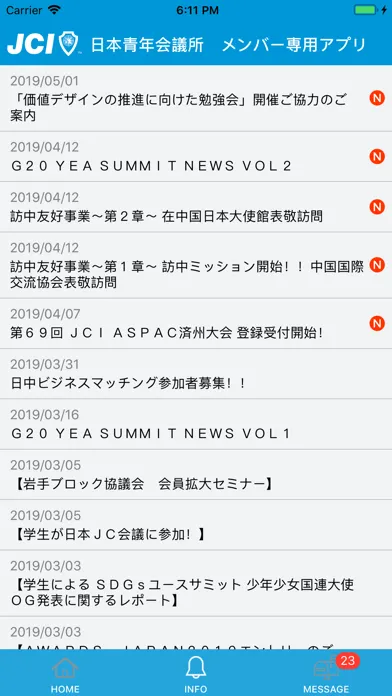
Task: Open G20 YEA SUMMIT NEWS VOL 2
Action: pyautogui.click(x=196, y=157)
